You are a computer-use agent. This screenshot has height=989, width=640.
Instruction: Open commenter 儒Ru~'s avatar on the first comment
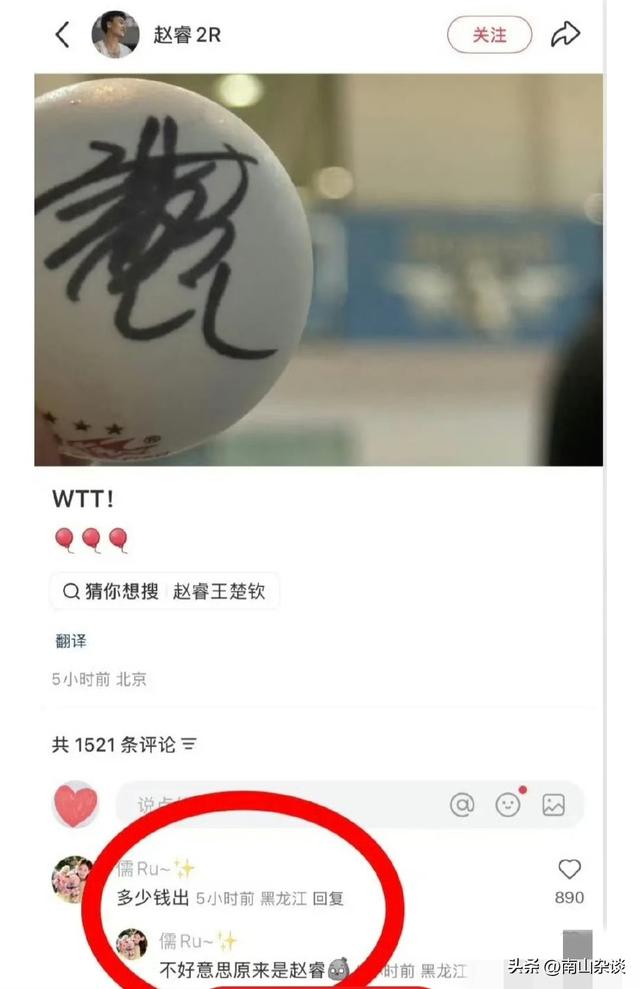tap(73, 879)
